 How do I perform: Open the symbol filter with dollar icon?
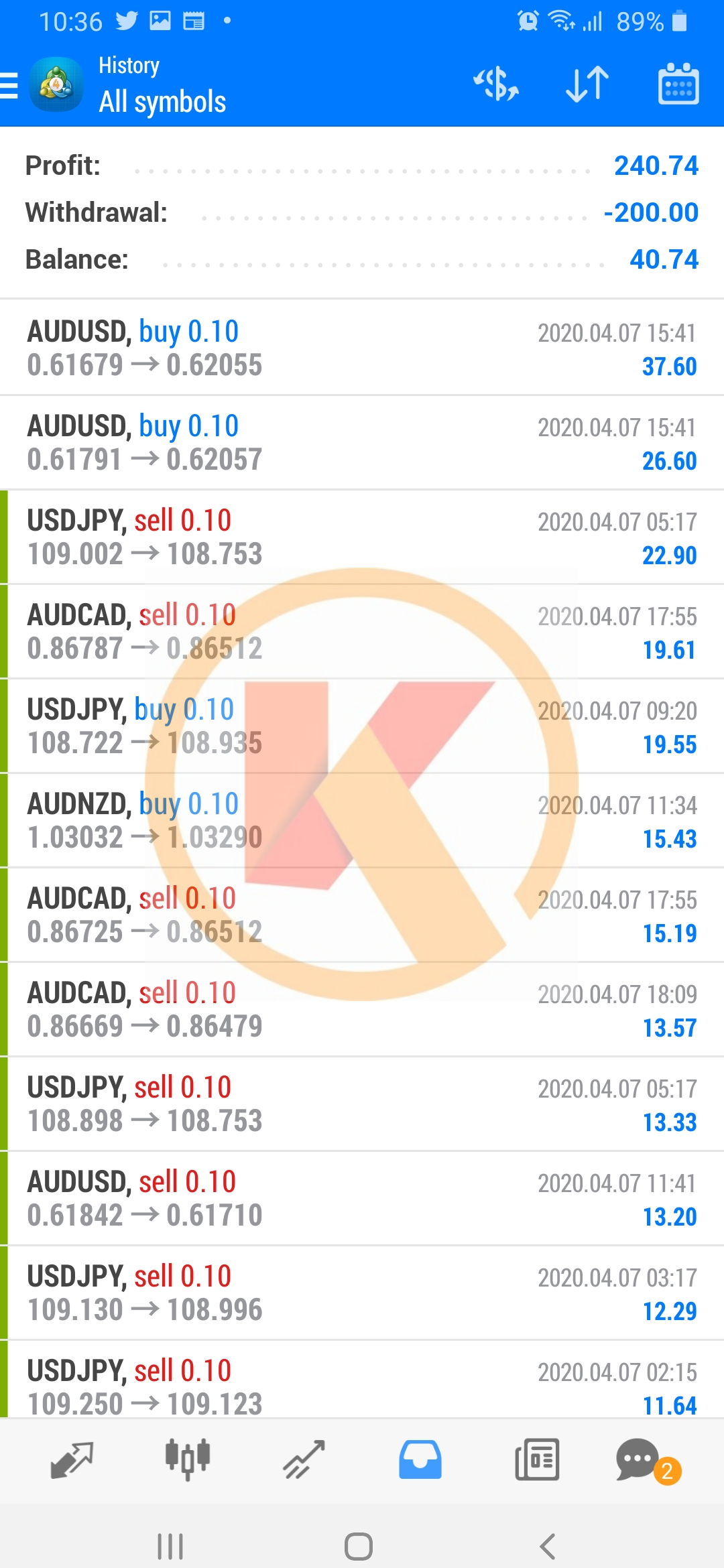[496, 84]
